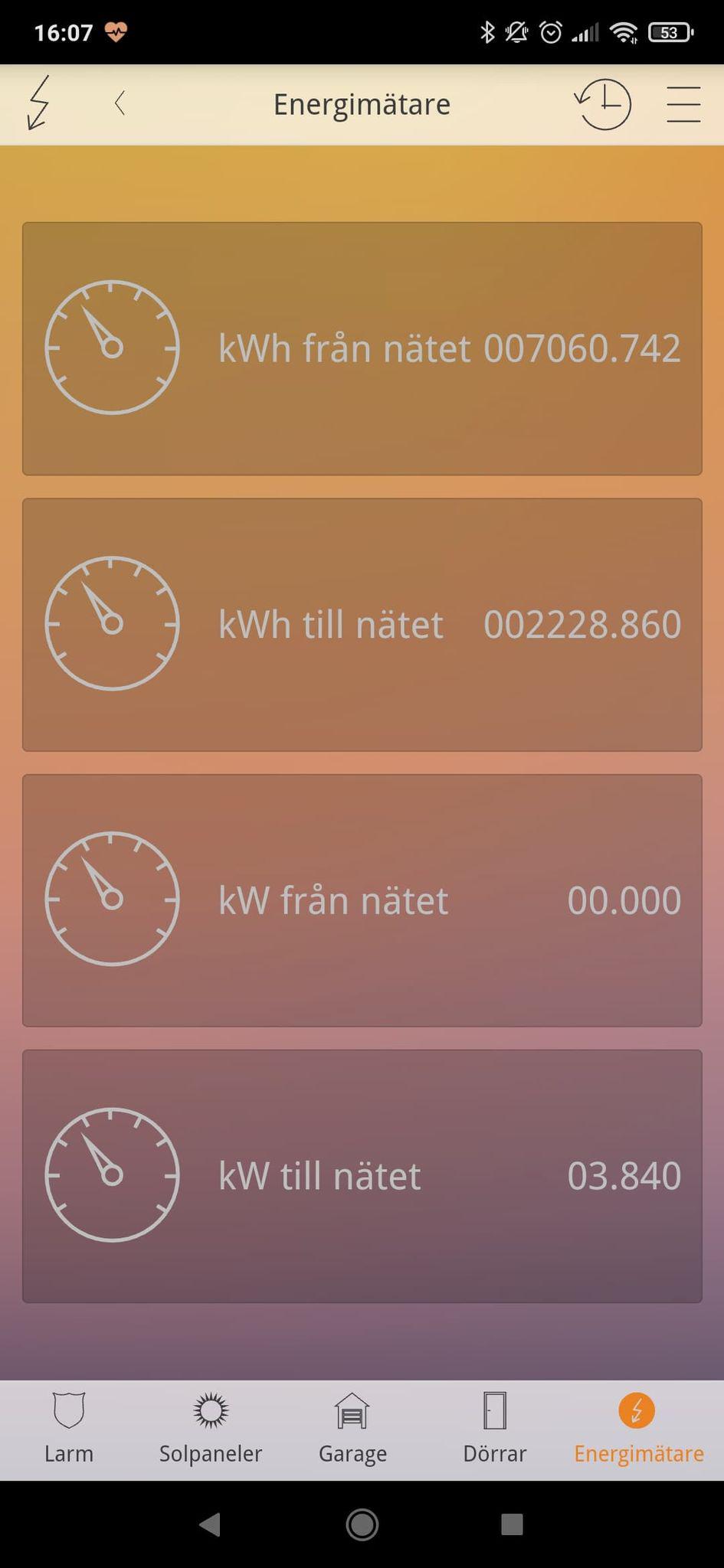724x1568 pixels.
Task: Switch to the Larm tab
Action: (x=69, y=1429)
